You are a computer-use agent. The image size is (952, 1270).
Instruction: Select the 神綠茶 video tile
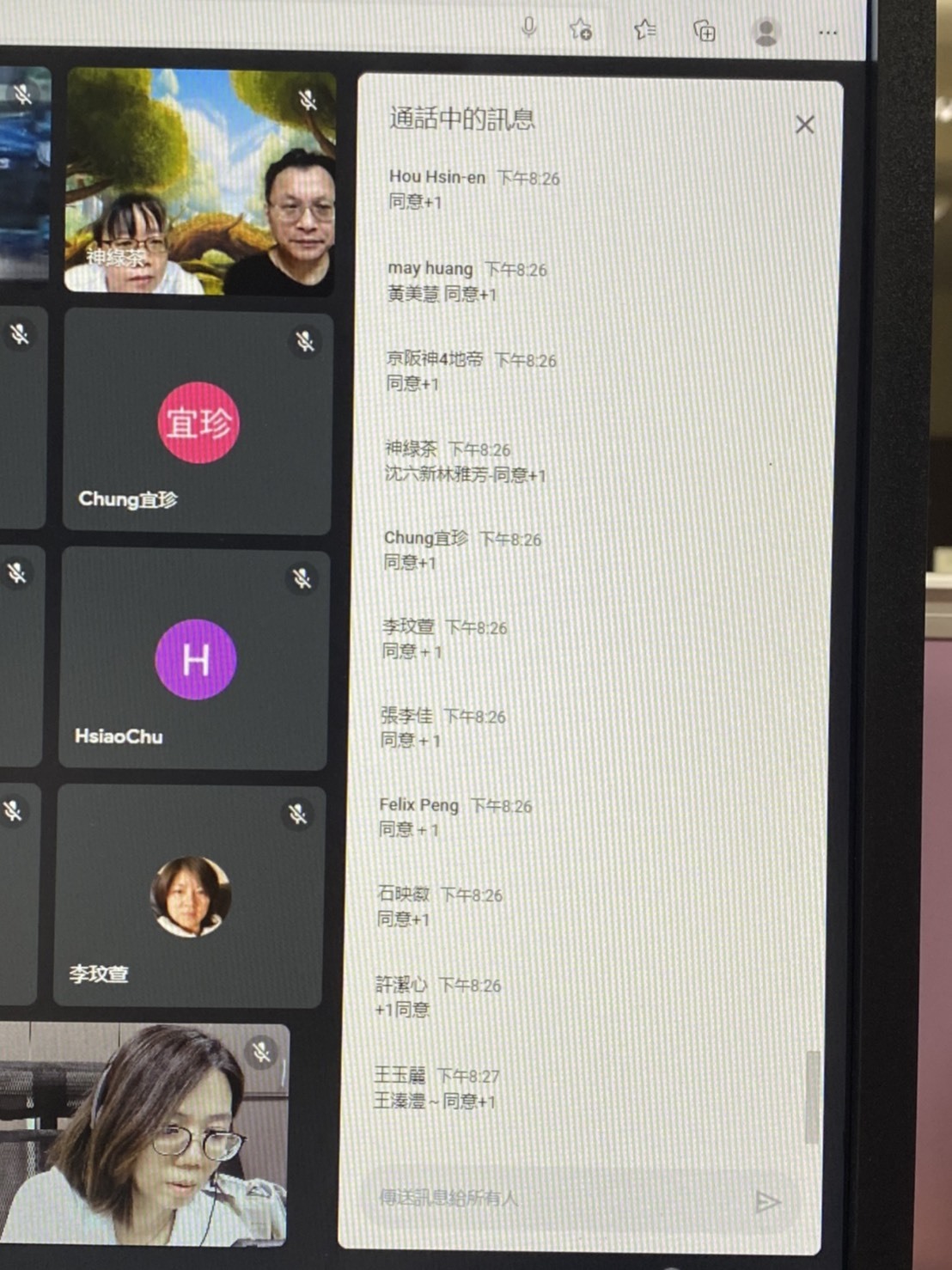pyautogui.click(x=200, y=181)
